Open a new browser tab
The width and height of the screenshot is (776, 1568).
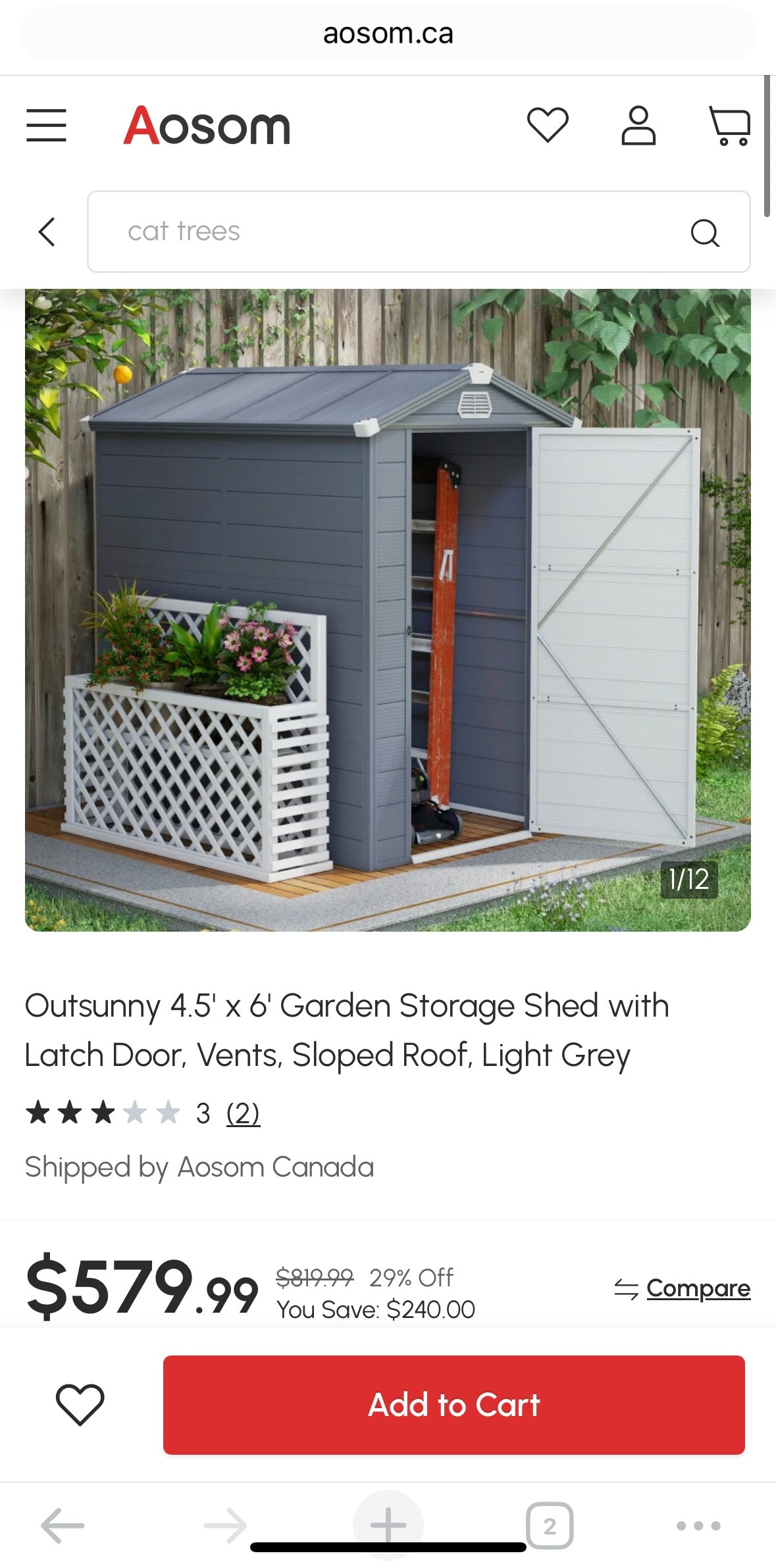(388, 1525)
